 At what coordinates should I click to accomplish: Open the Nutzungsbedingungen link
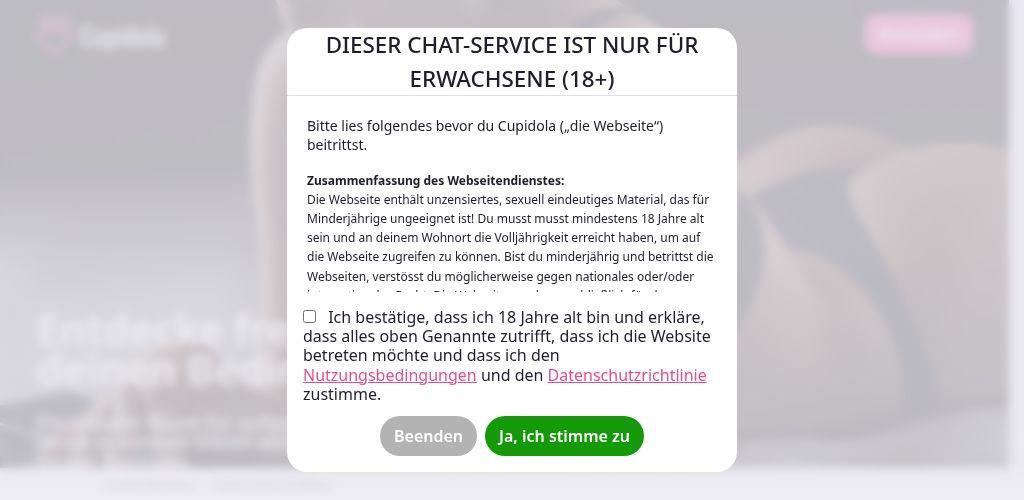click(389, 375)
